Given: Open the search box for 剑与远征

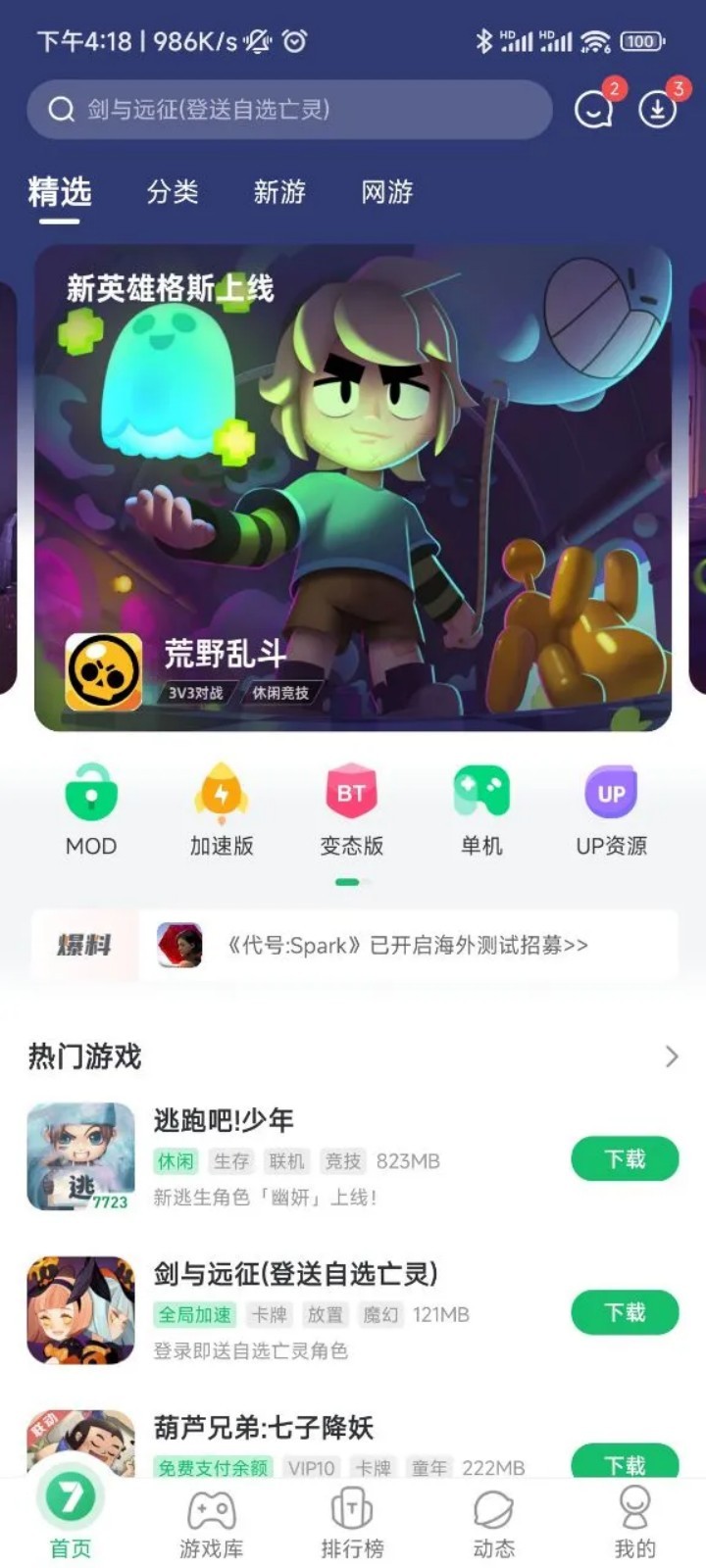Looking at the screenshot, I should pyautogui.click(x=289, y=109).
